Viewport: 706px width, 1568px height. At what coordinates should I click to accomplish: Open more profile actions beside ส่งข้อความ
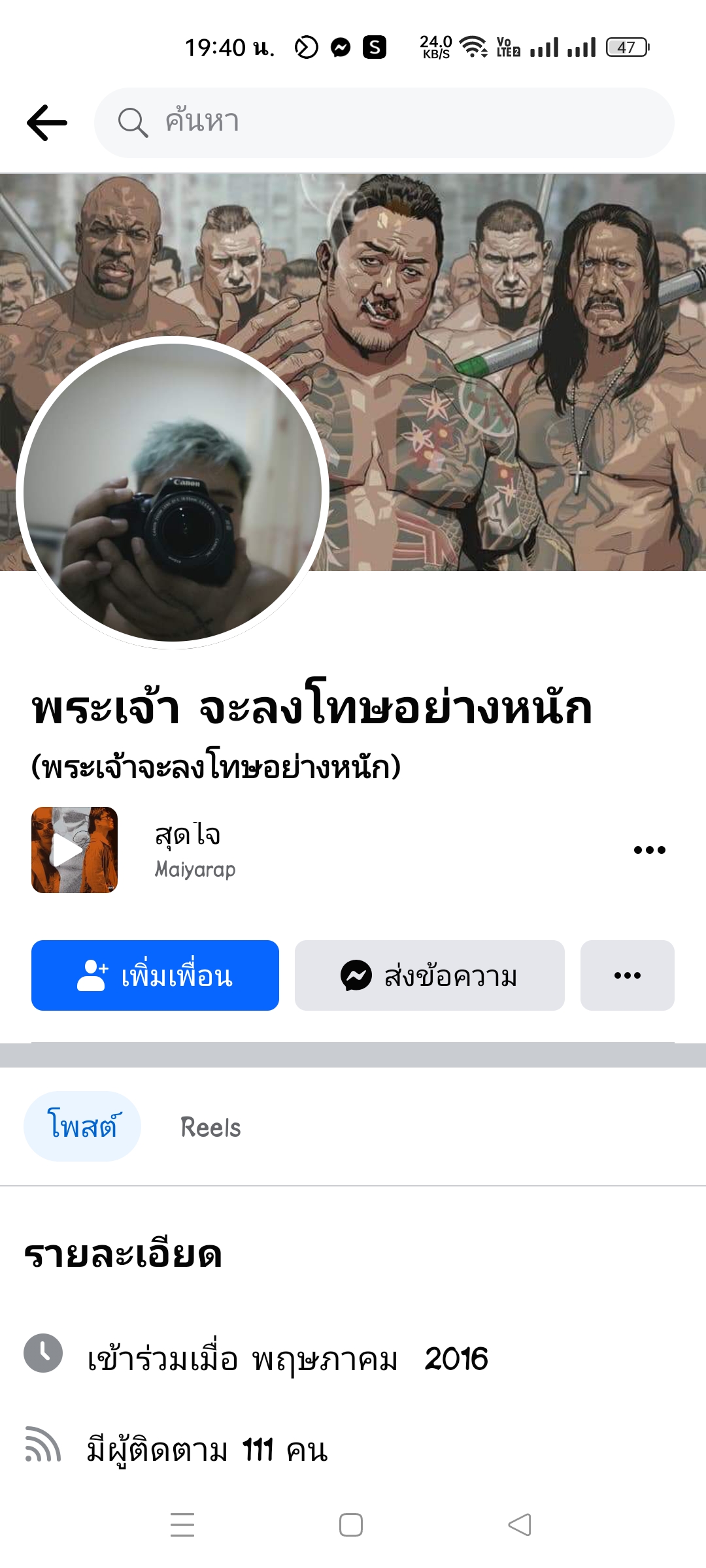pos(627,975)
